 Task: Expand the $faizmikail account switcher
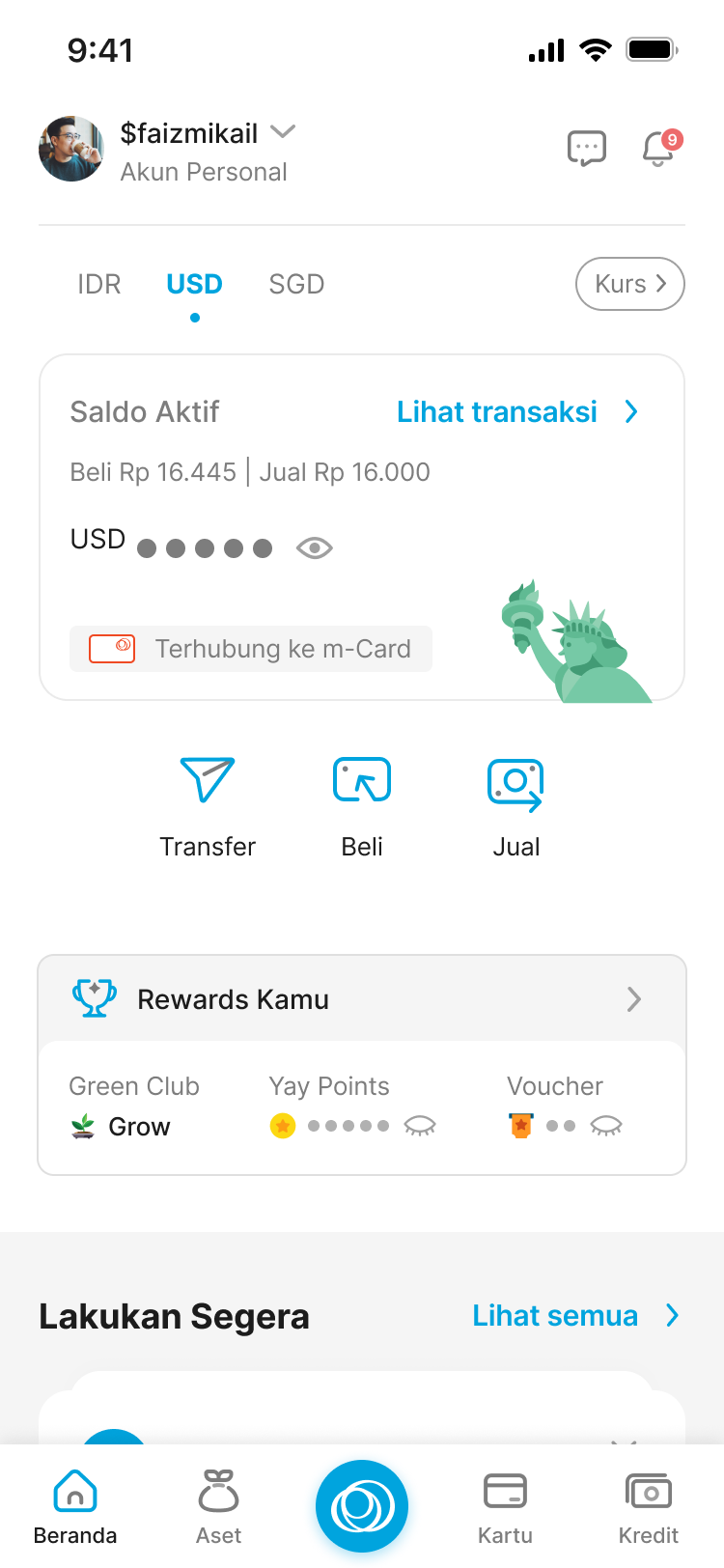click(x=283, y=132)
